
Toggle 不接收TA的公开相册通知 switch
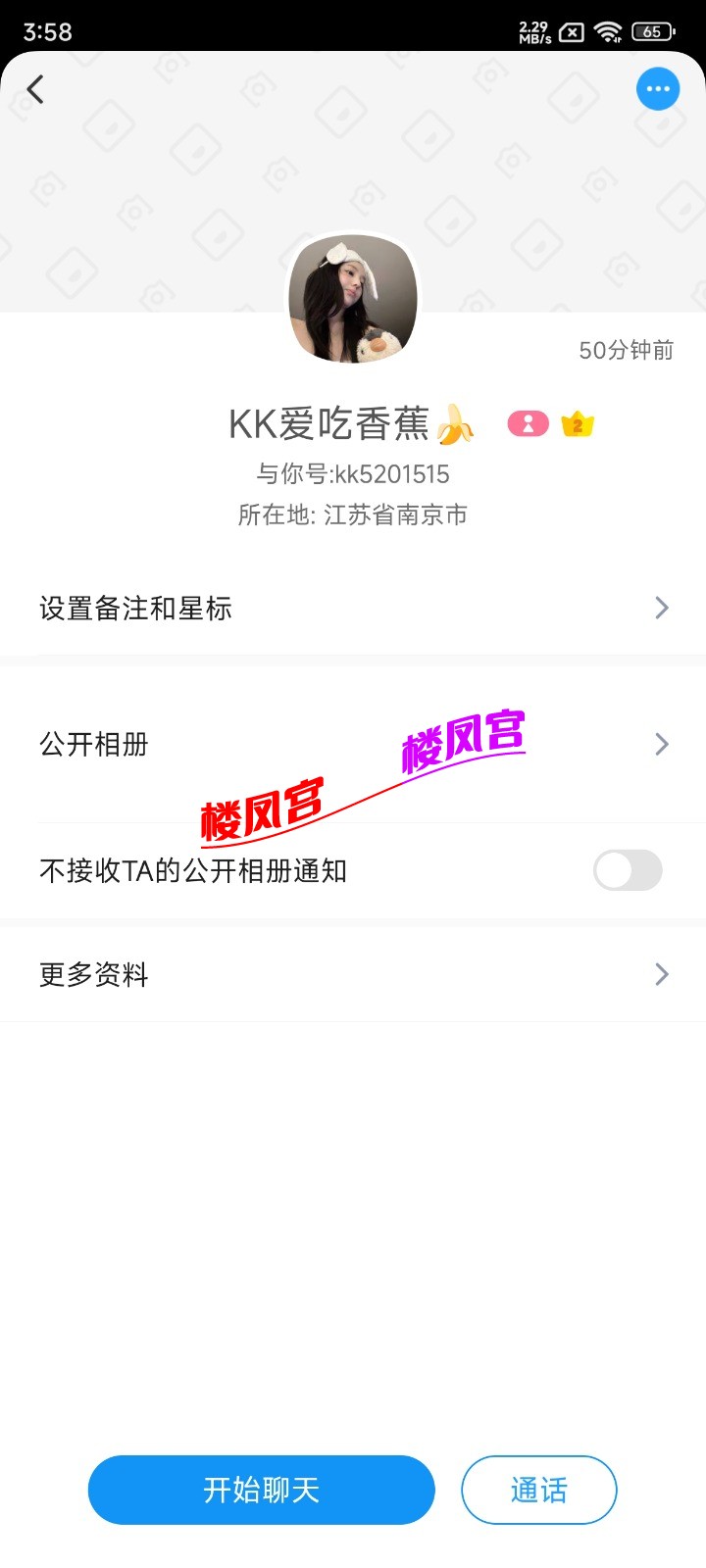point(628,870)
